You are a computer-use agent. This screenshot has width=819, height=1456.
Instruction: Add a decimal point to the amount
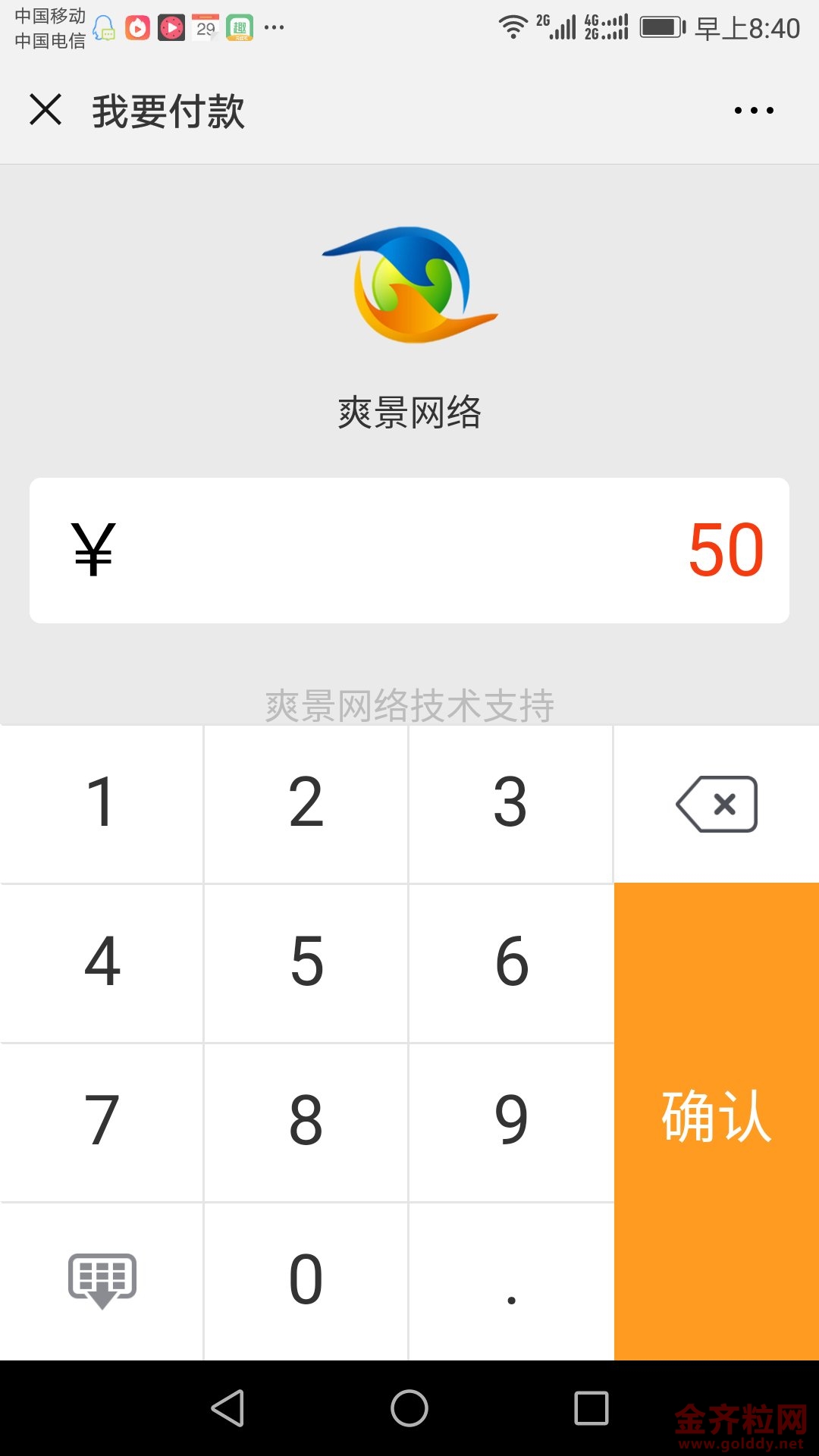(511, 1282)
